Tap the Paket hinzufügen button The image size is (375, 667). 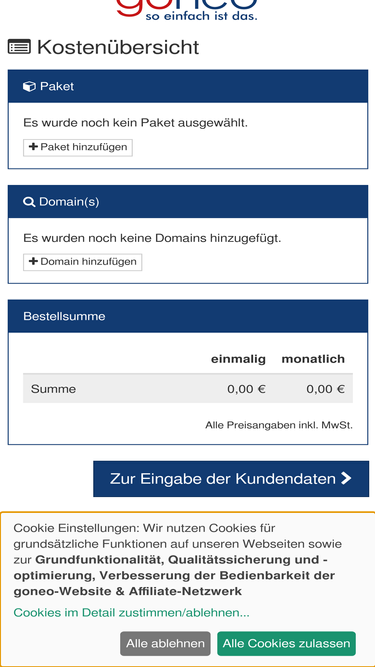tap(78, 148)
